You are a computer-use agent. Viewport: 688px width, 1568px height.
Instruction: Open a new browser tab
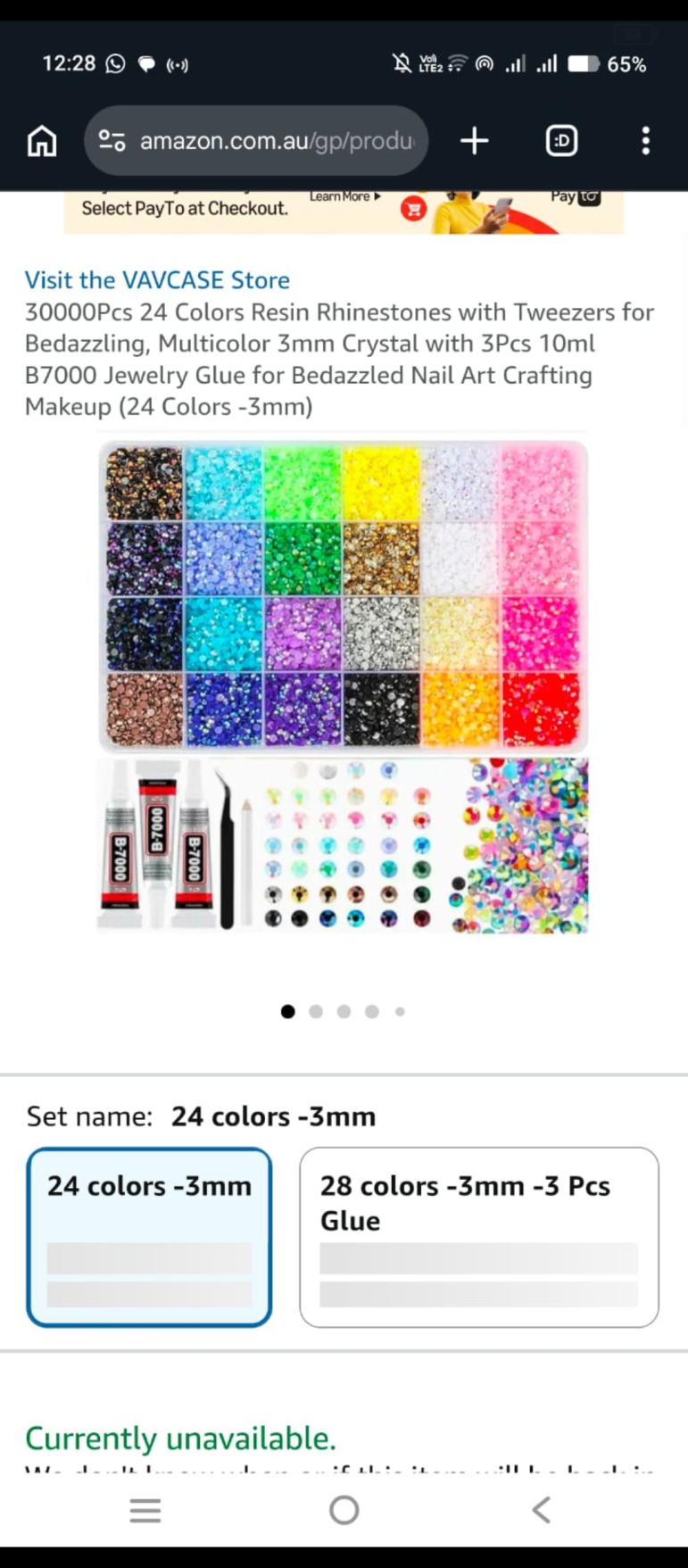coord(475,141)
